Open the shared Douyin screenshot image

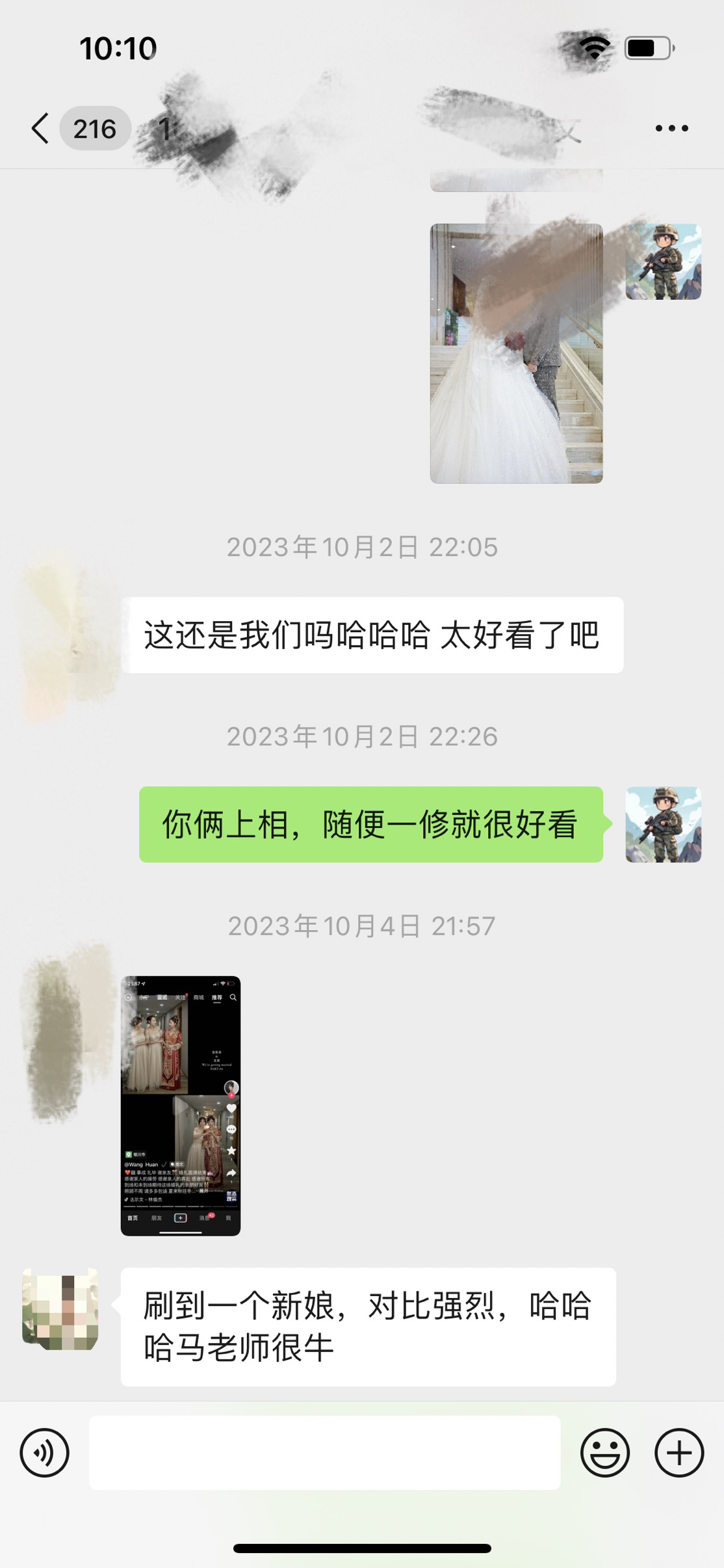[x=181, y=1106]
